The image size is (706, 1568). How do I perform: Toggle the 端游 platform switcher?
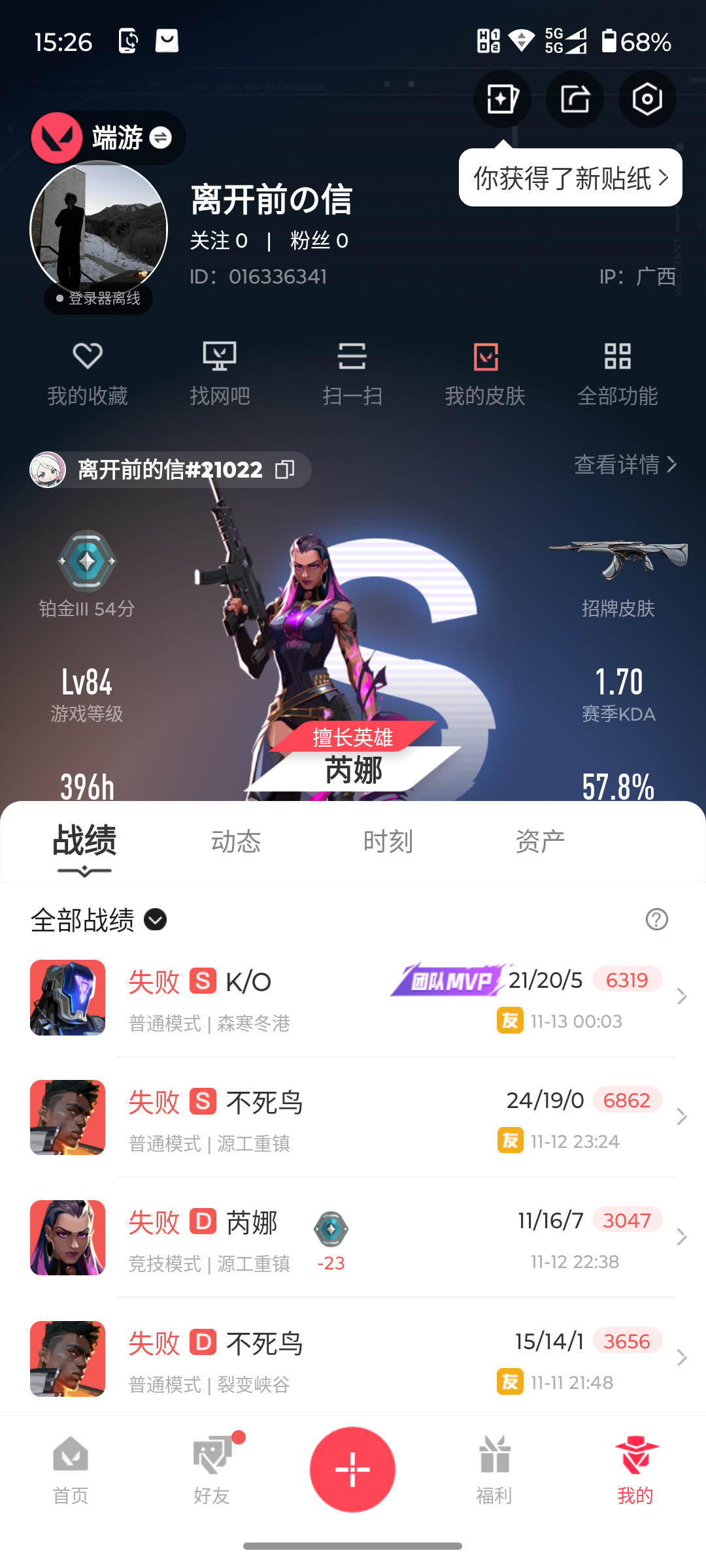click(158, 138)
